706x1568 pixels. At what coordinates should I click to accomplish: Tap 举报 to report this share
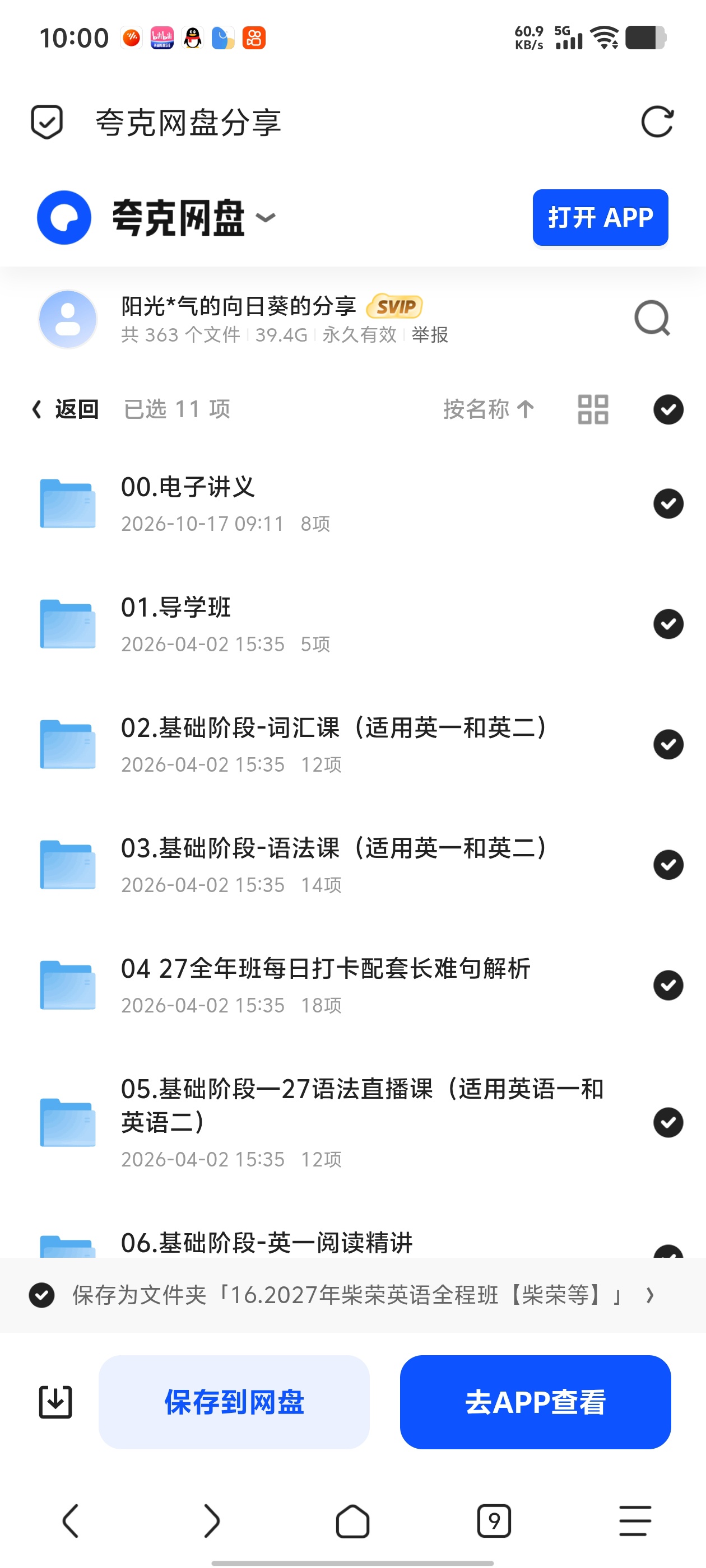[x=430, y=334]
